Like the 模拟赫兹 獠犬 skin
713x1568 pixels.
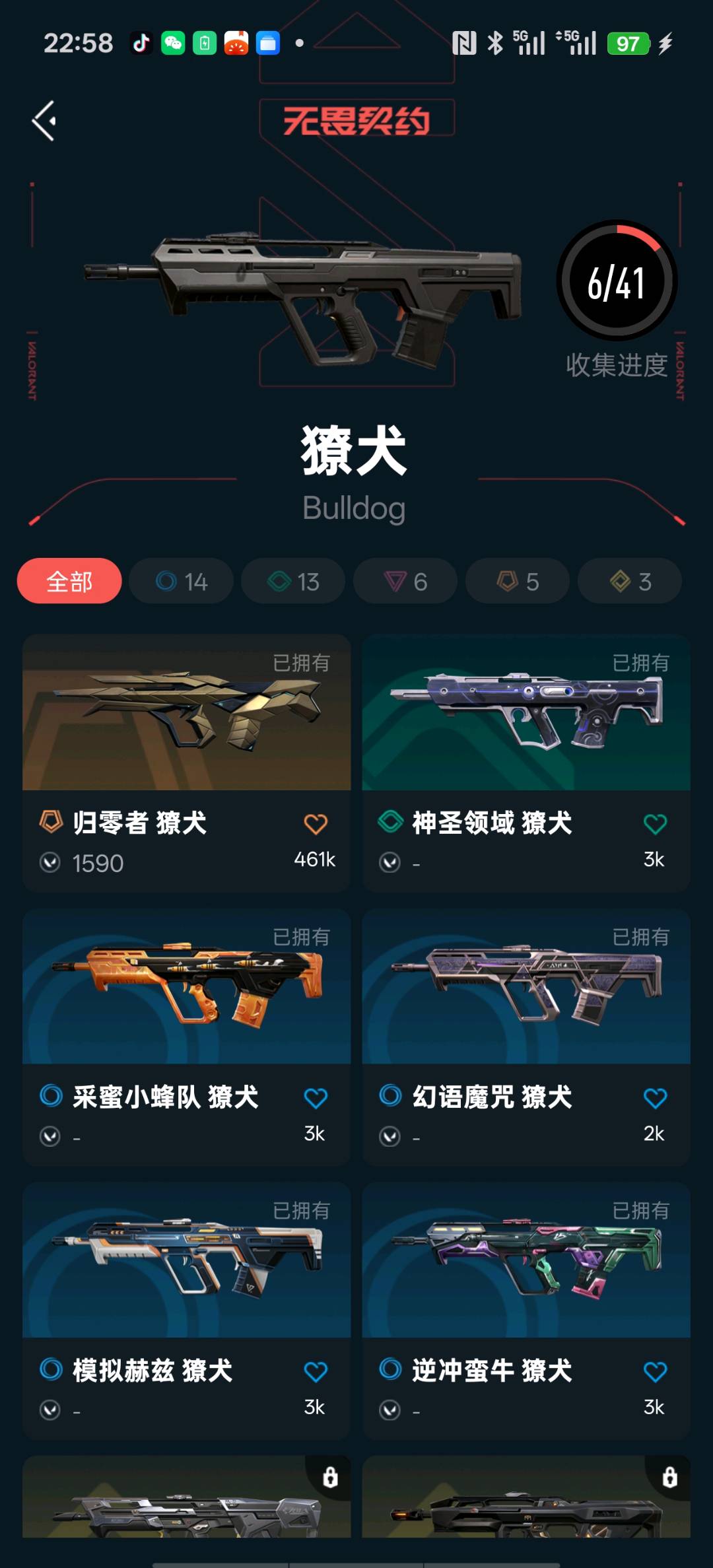(x=316, y=1372)
